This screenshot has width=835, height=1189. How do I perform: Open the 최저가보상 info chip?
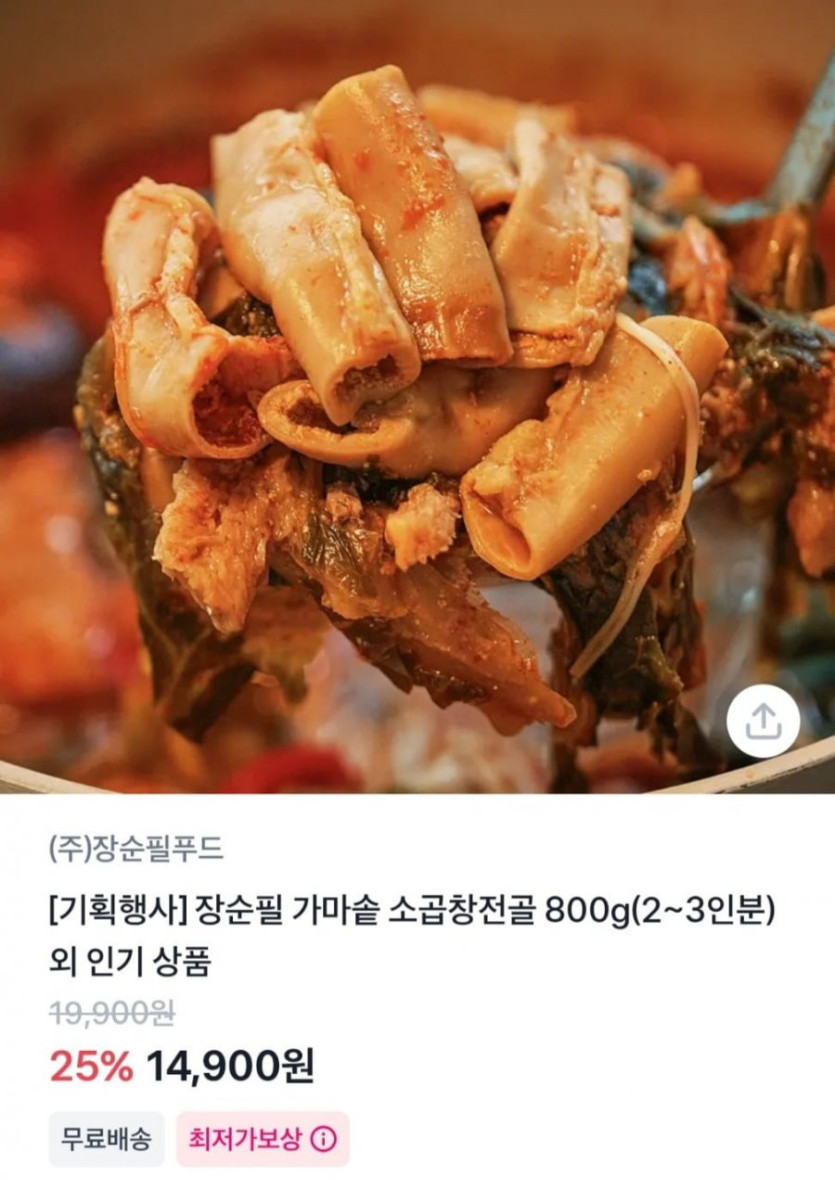pos(263,1139)
